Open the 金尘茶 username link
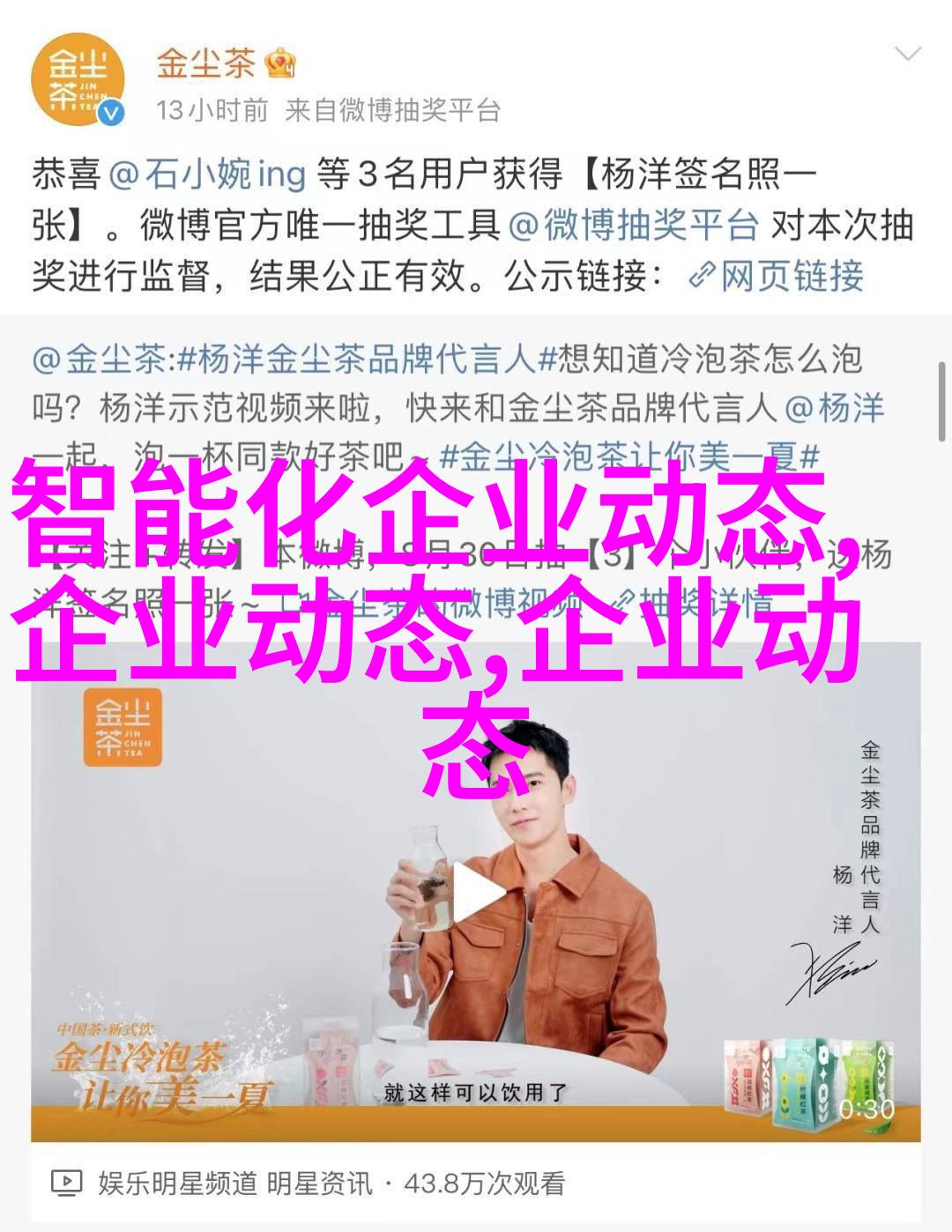This screenshot has width=952, height=1232. [x=205, y=63]
